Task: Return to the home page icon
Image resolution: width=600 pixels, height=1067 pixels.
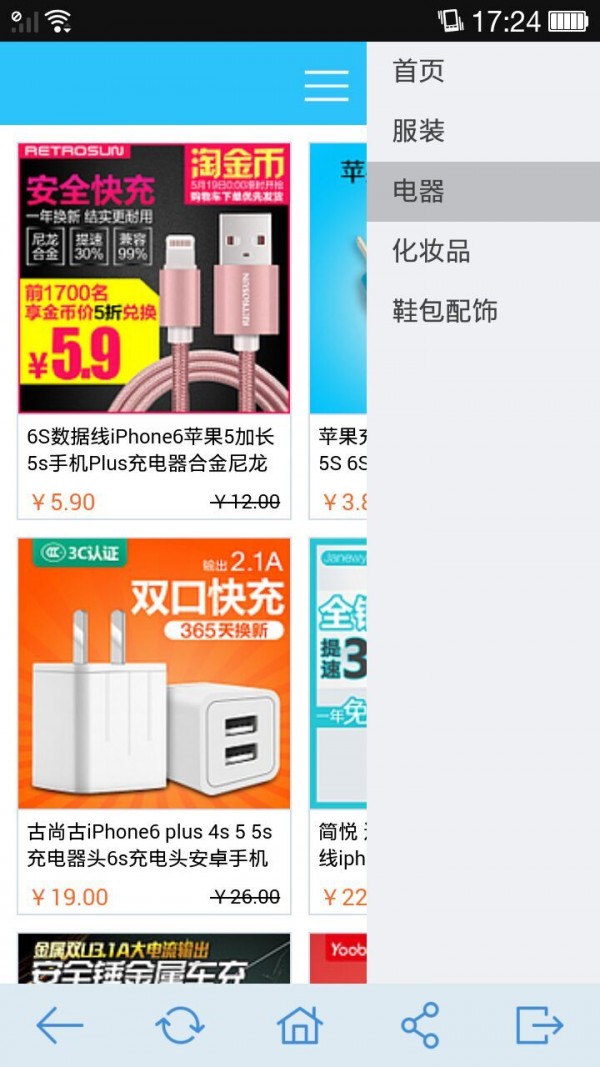Action: pyautogui.click(x=300, y=1025)
